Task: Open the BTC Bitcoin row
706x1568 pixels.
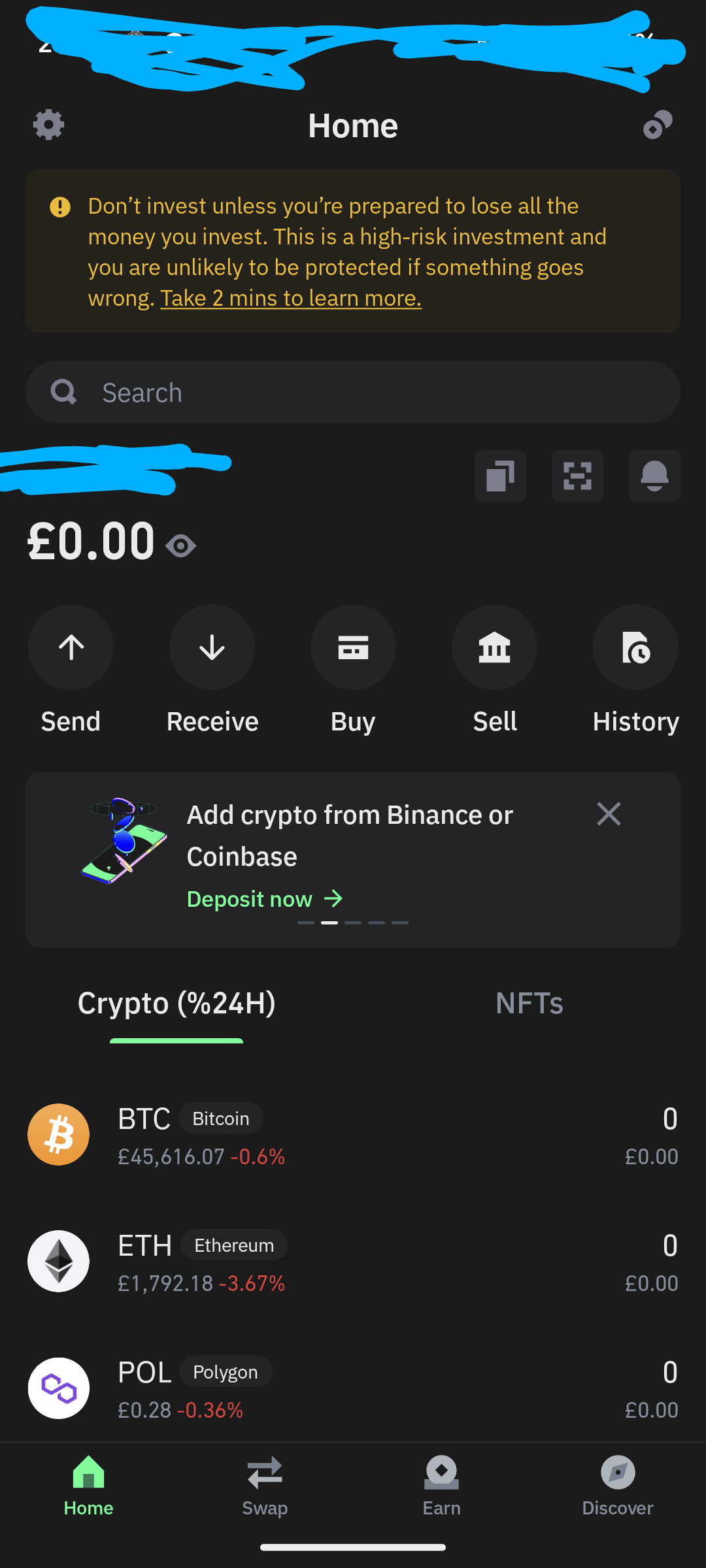Action: [353, 1135]
